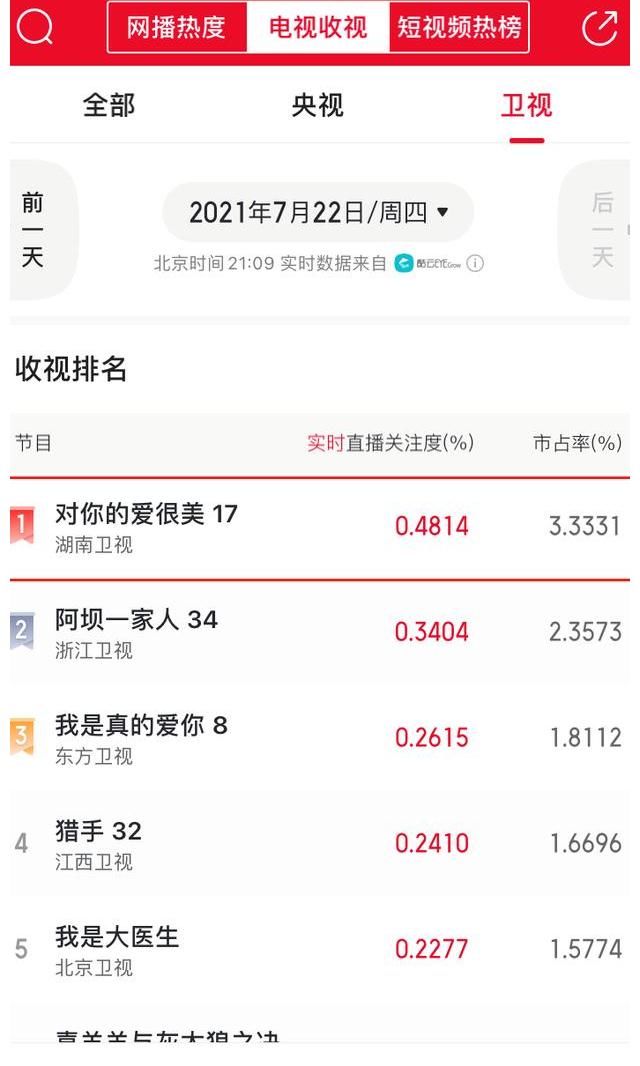
Task: Tap the share arrow icon
Action: point(599,28)
